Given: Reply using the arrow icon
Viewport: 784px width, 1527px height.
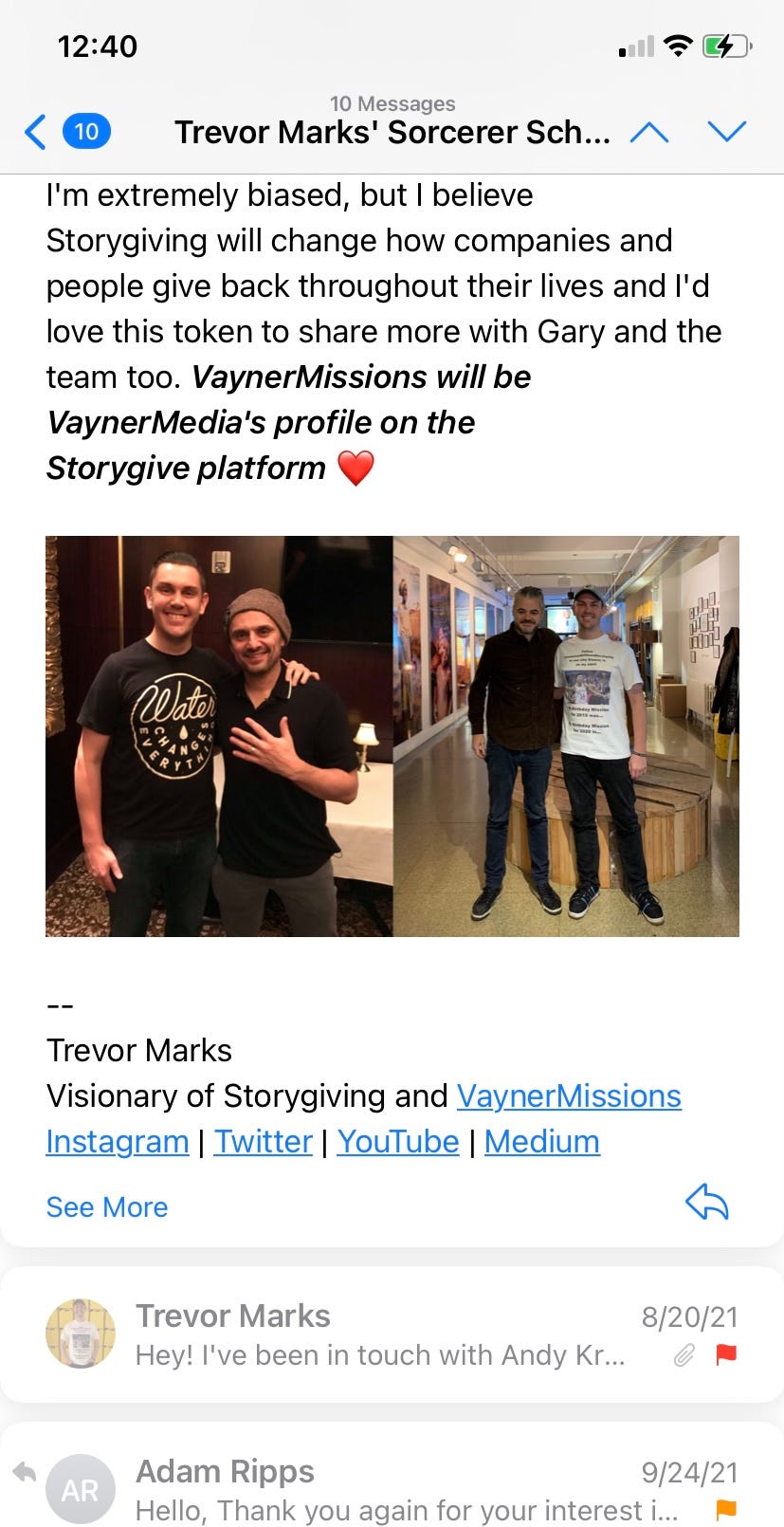Looking at the screenshot, I should pyautogui.click(x=706, y=1203).
